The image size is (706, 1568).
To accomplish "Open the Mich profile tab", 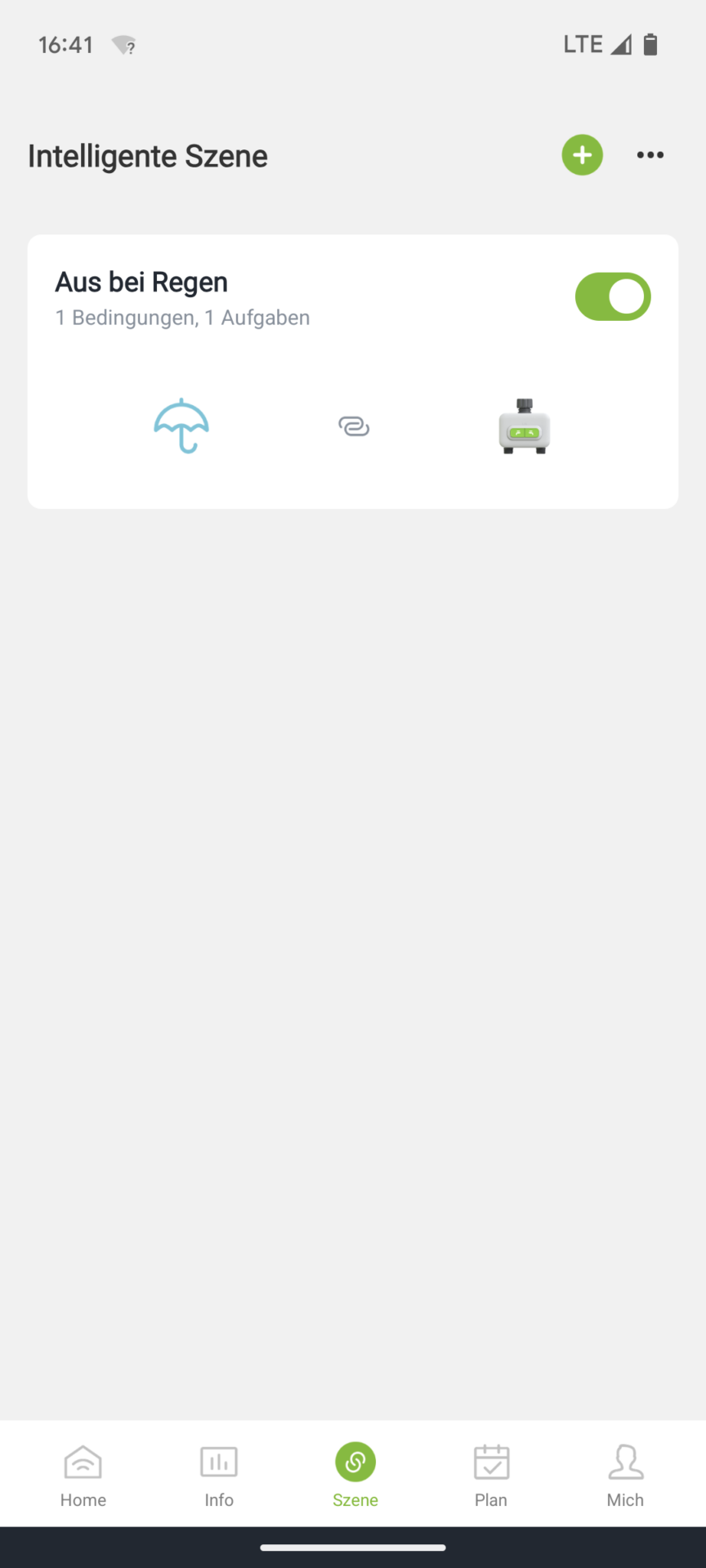I will [x=625, y=1475].
